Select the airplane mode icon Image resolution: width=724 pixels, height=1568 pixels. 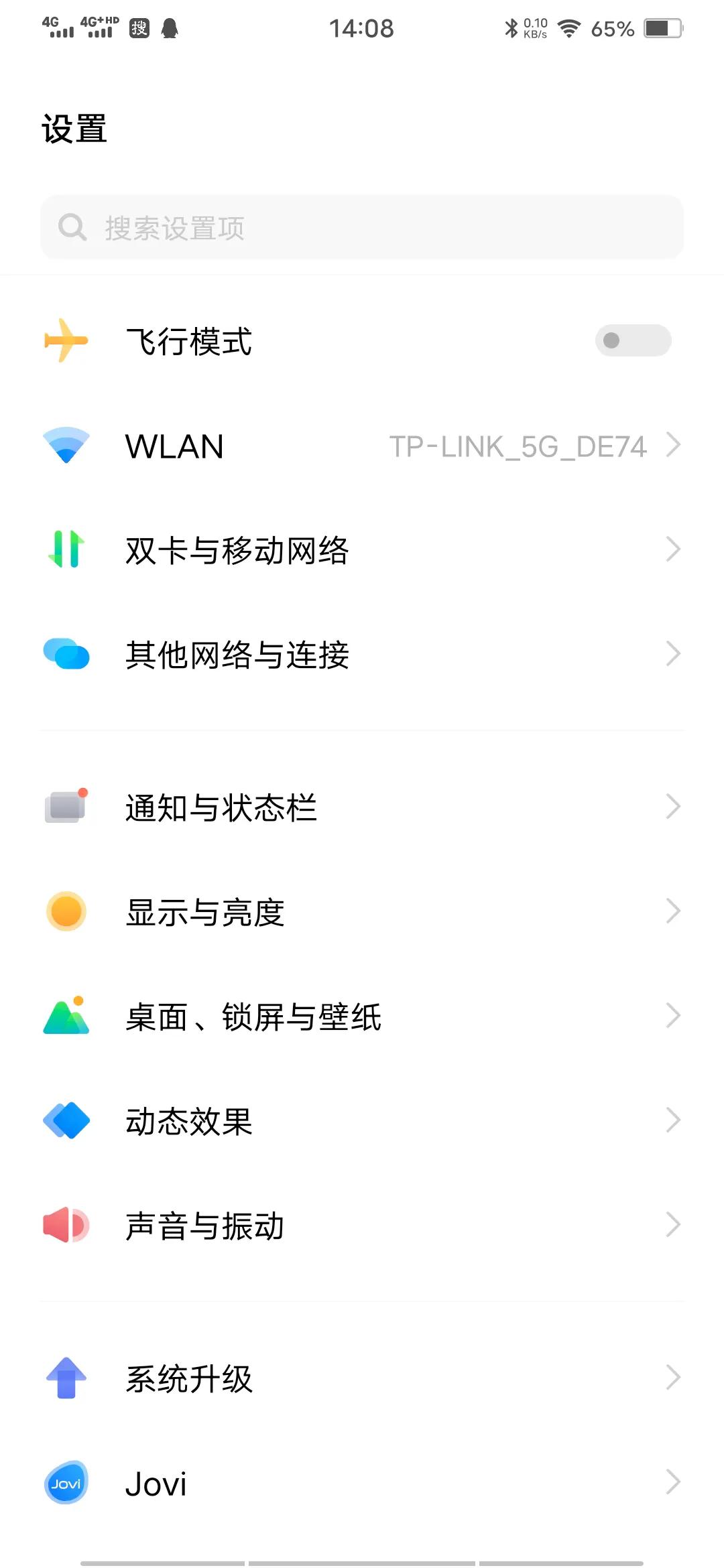66,340
